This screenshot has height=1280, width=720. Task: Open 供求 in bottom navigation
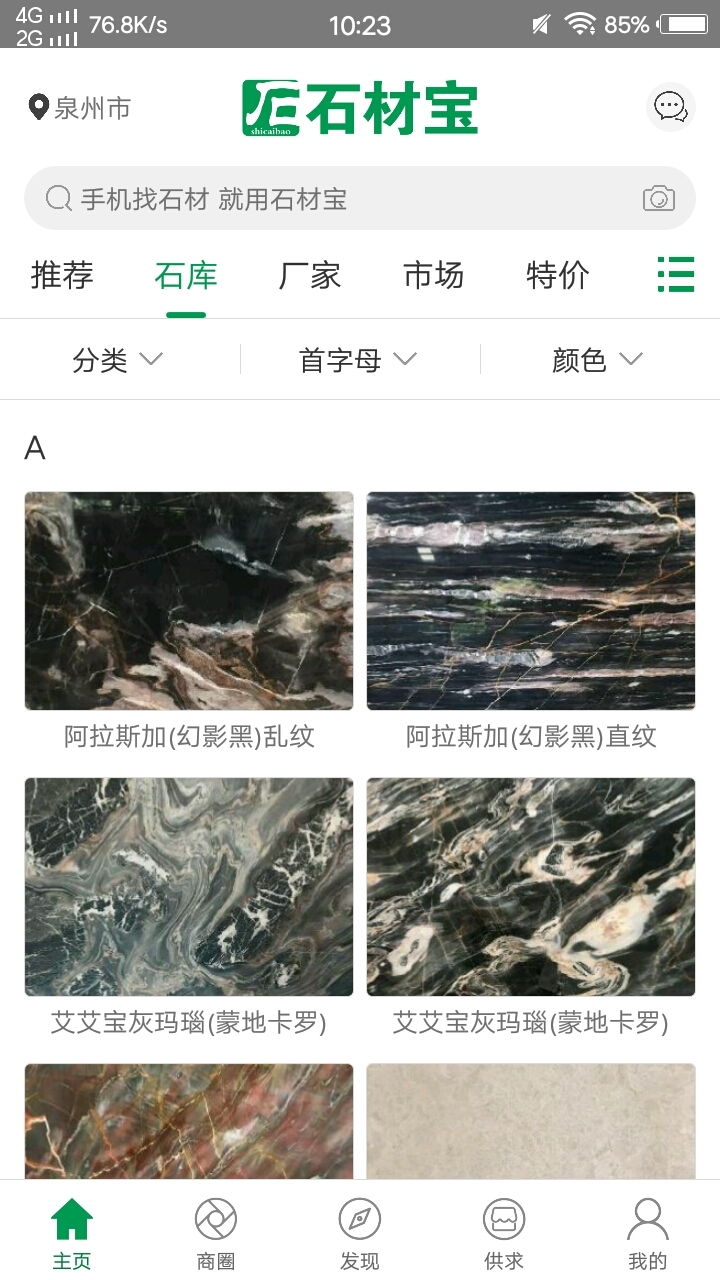[504, 1232]
